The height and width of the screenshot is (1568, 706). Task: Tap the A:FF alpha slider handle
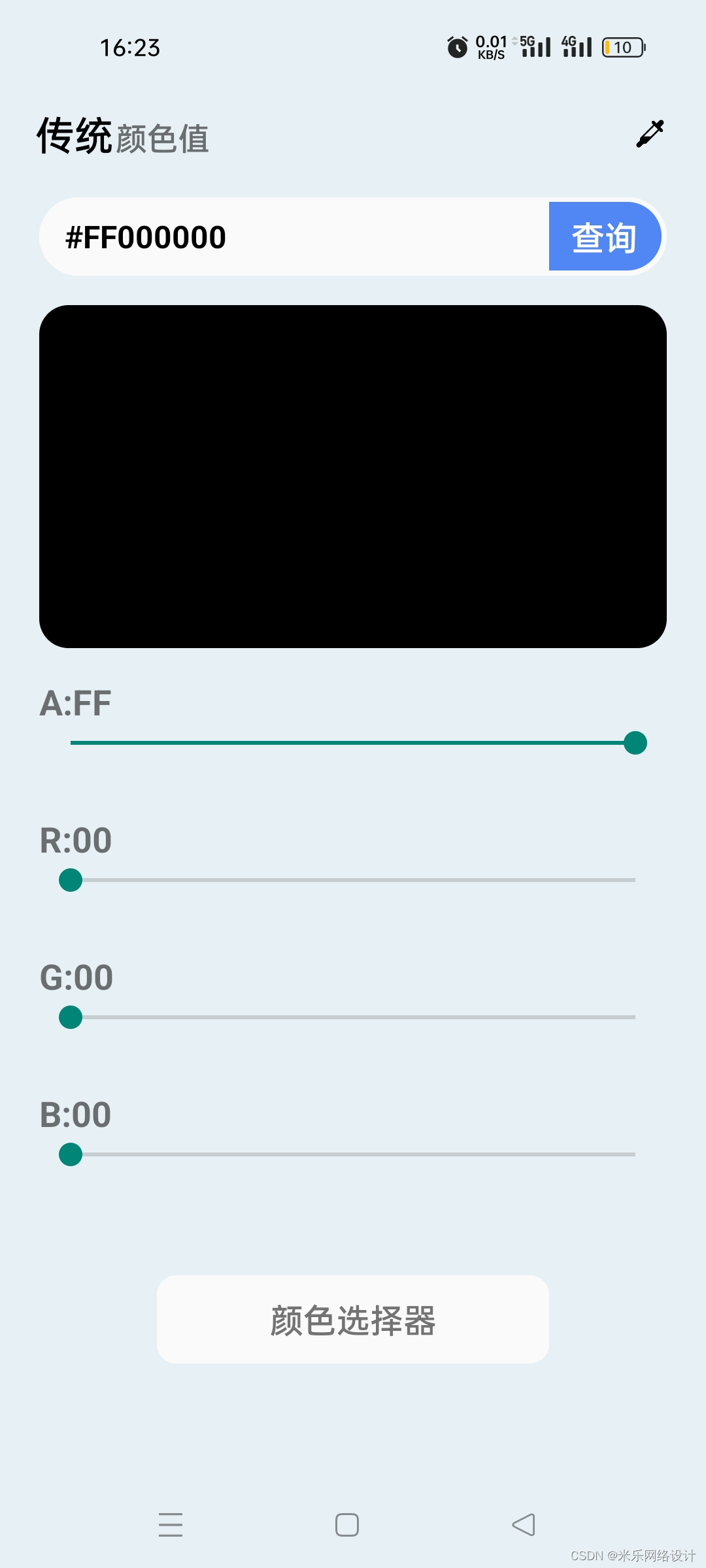tap(635, 743)
